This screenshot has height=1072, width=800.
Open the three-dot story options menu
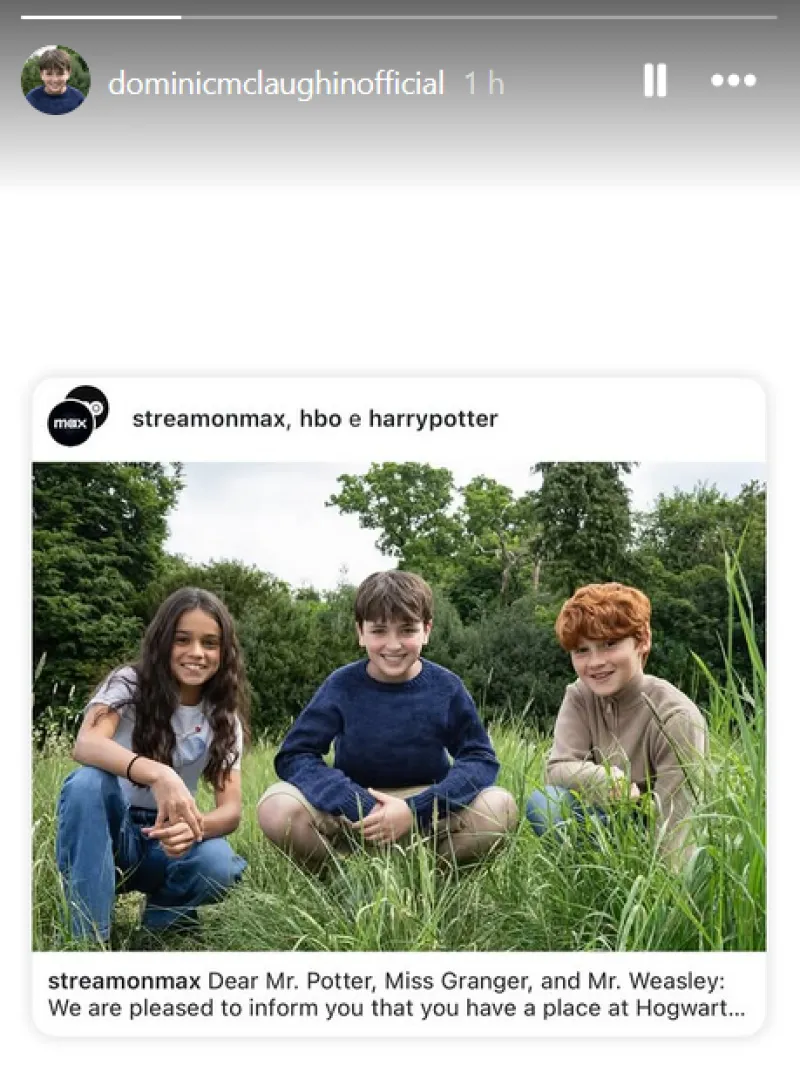click(x=733, y=81)
